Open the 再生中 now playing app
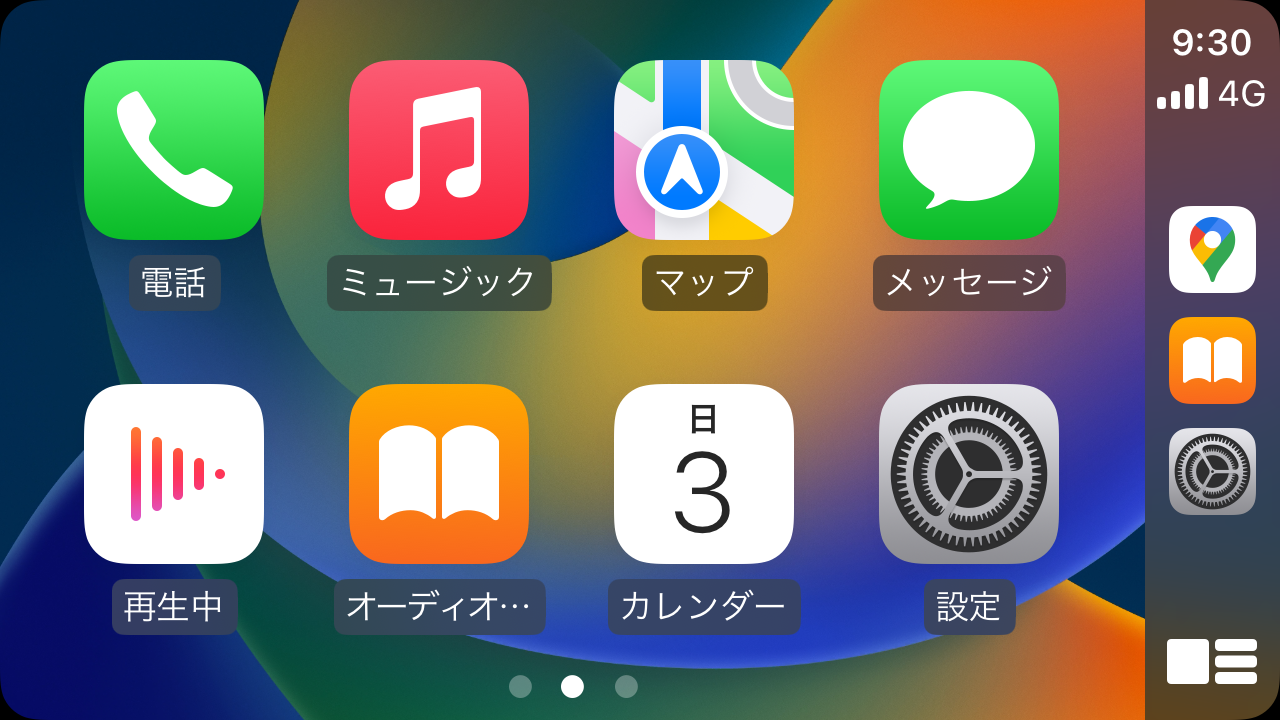 [174, 474]
